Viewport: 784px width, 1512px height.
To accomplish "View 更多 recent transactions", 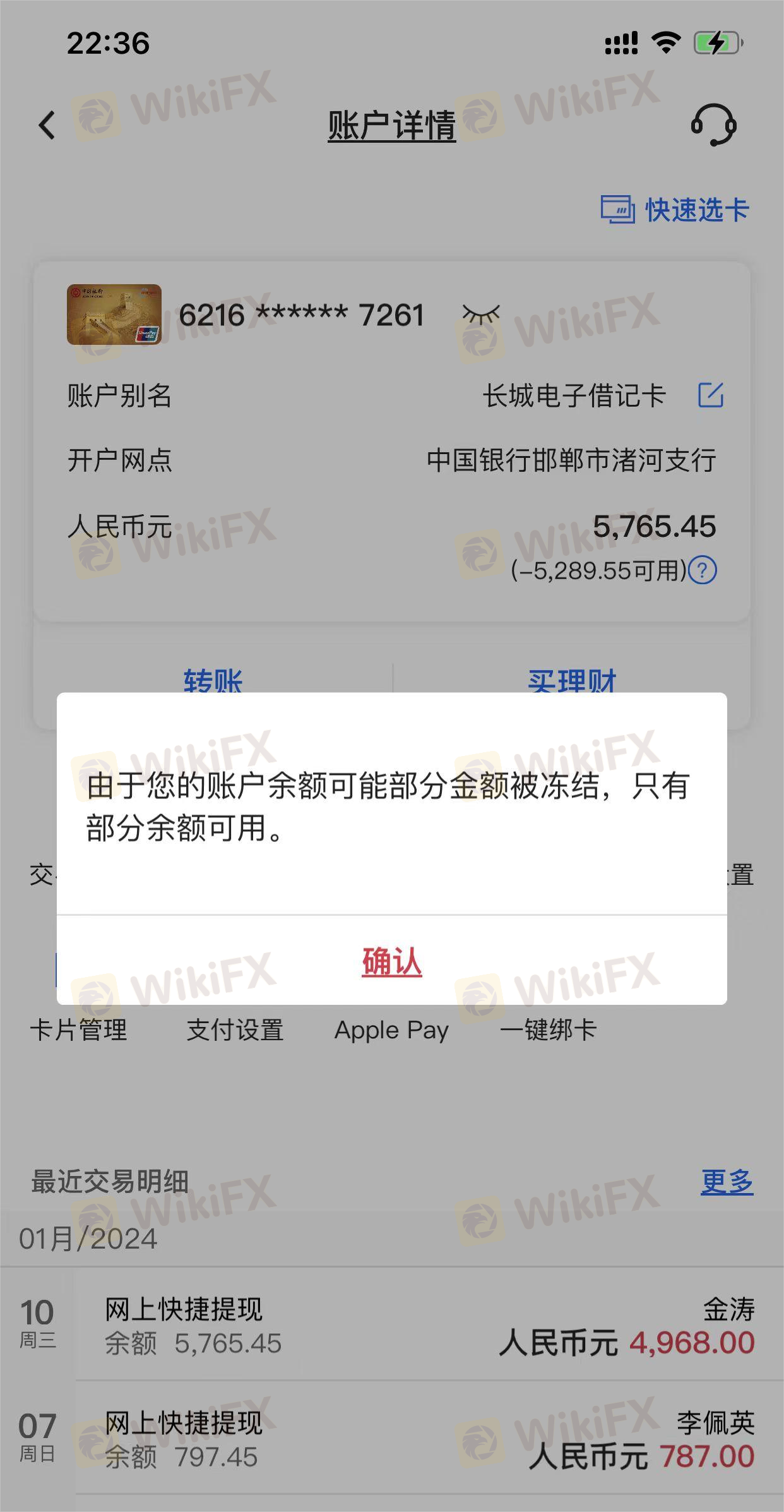I will click(x=727, y=1181).
